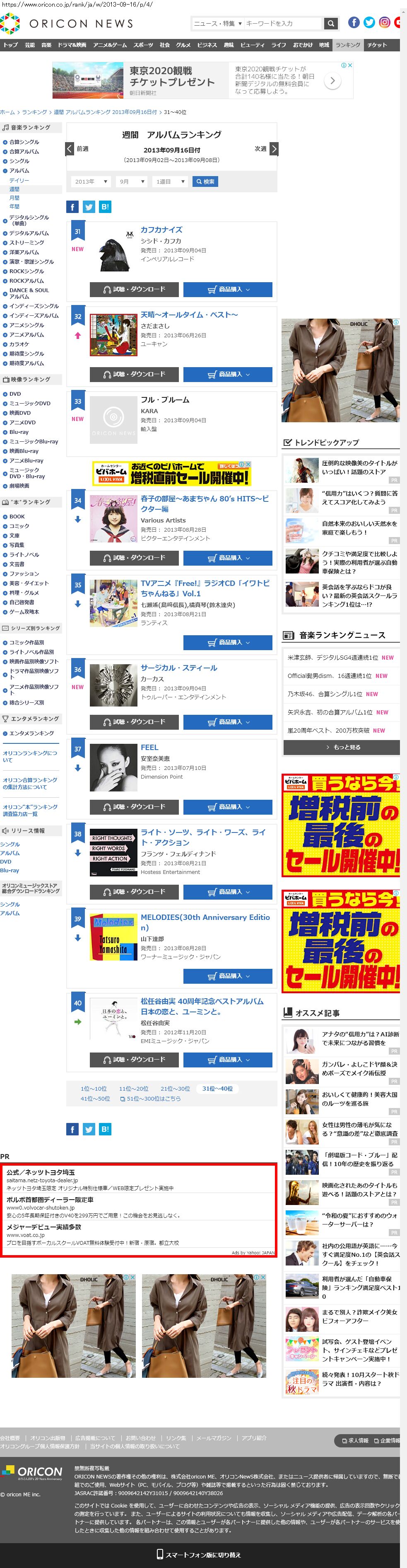407x1568 pixels.
Task: Tap 試聴・ダウンロード for カフカナイズ
Action: [x=135, y=289]
